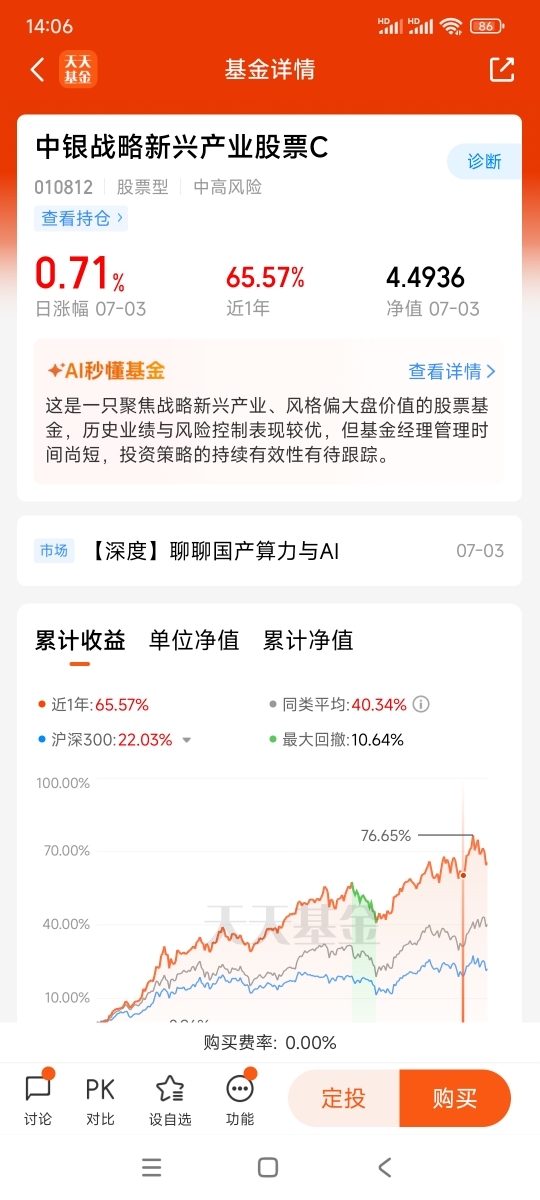Go back using the top-left arrow
540x1200 pixels.
click(37, 69)
